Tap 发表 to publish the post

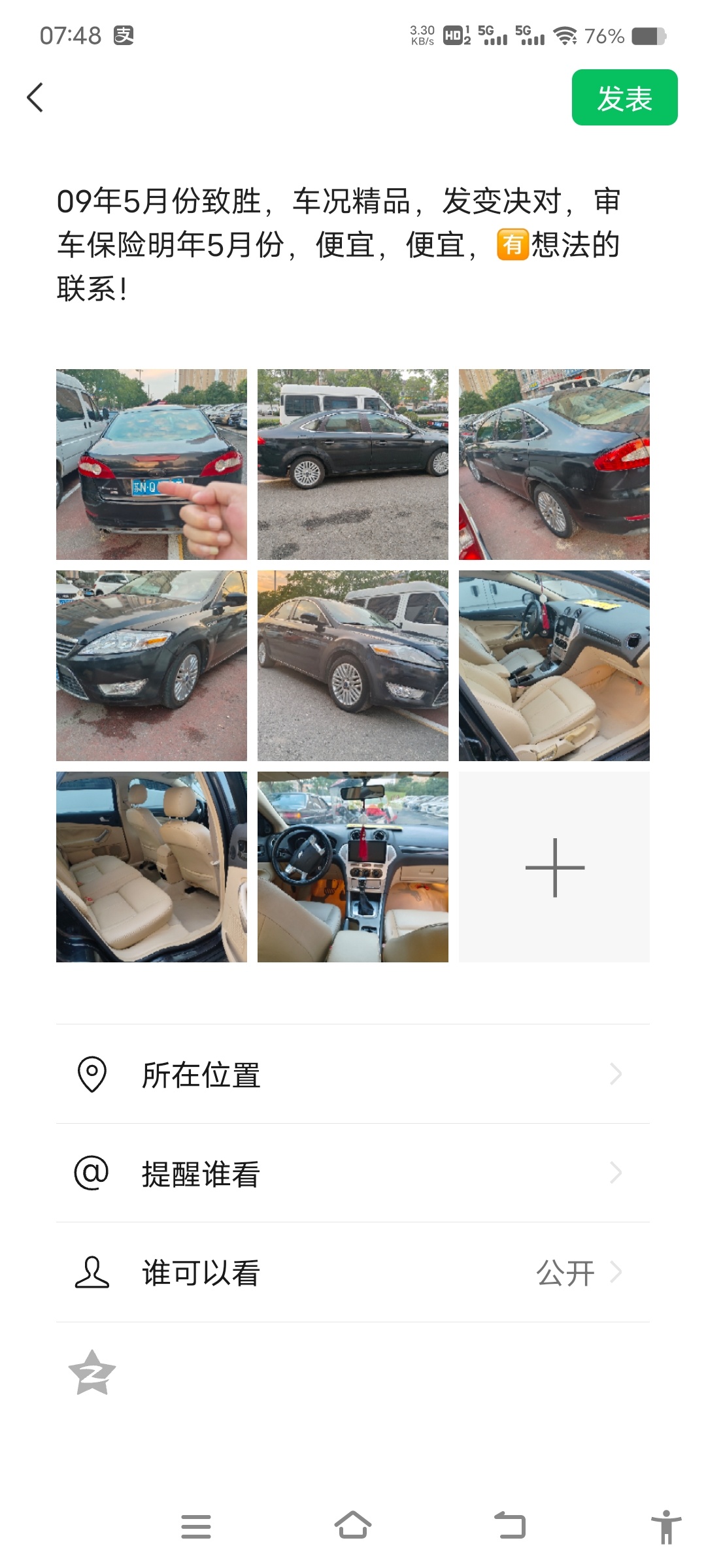624,97
